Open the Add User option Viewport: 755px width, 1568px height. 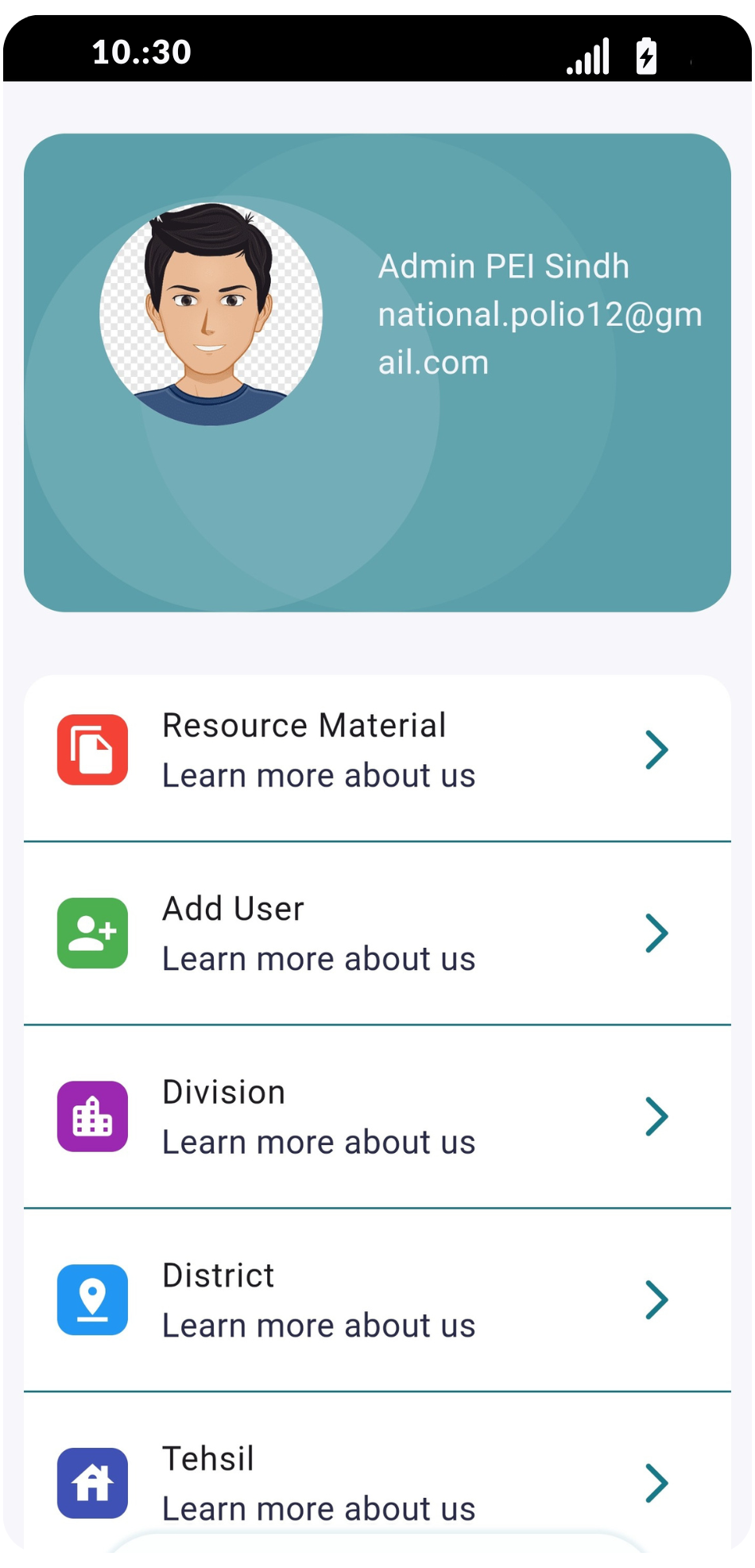coord(377,933)
